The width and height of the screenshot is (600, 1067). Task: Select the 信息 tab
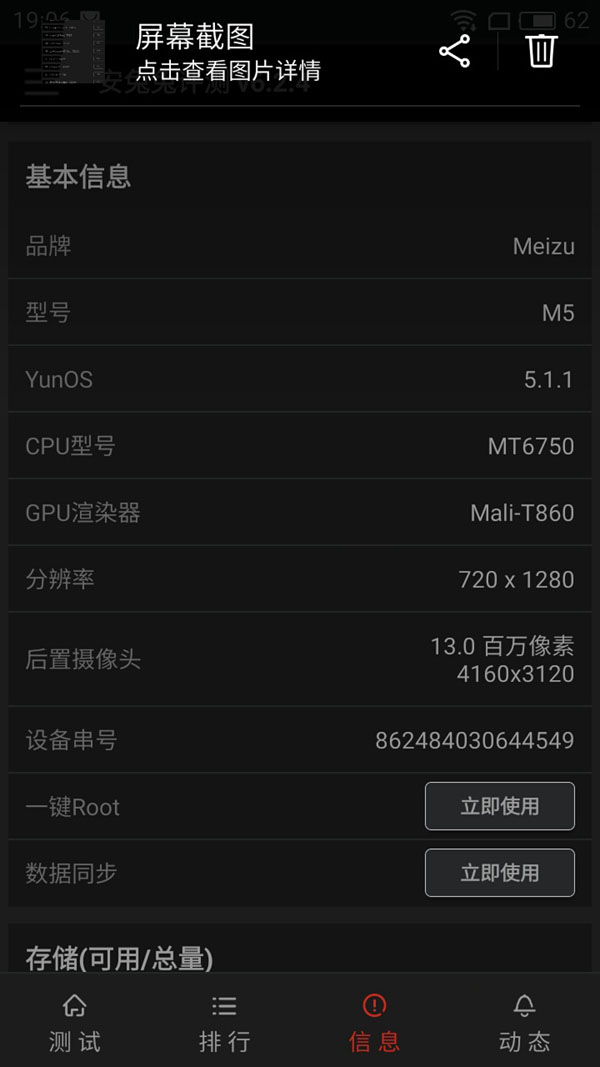pos(375,1022)
